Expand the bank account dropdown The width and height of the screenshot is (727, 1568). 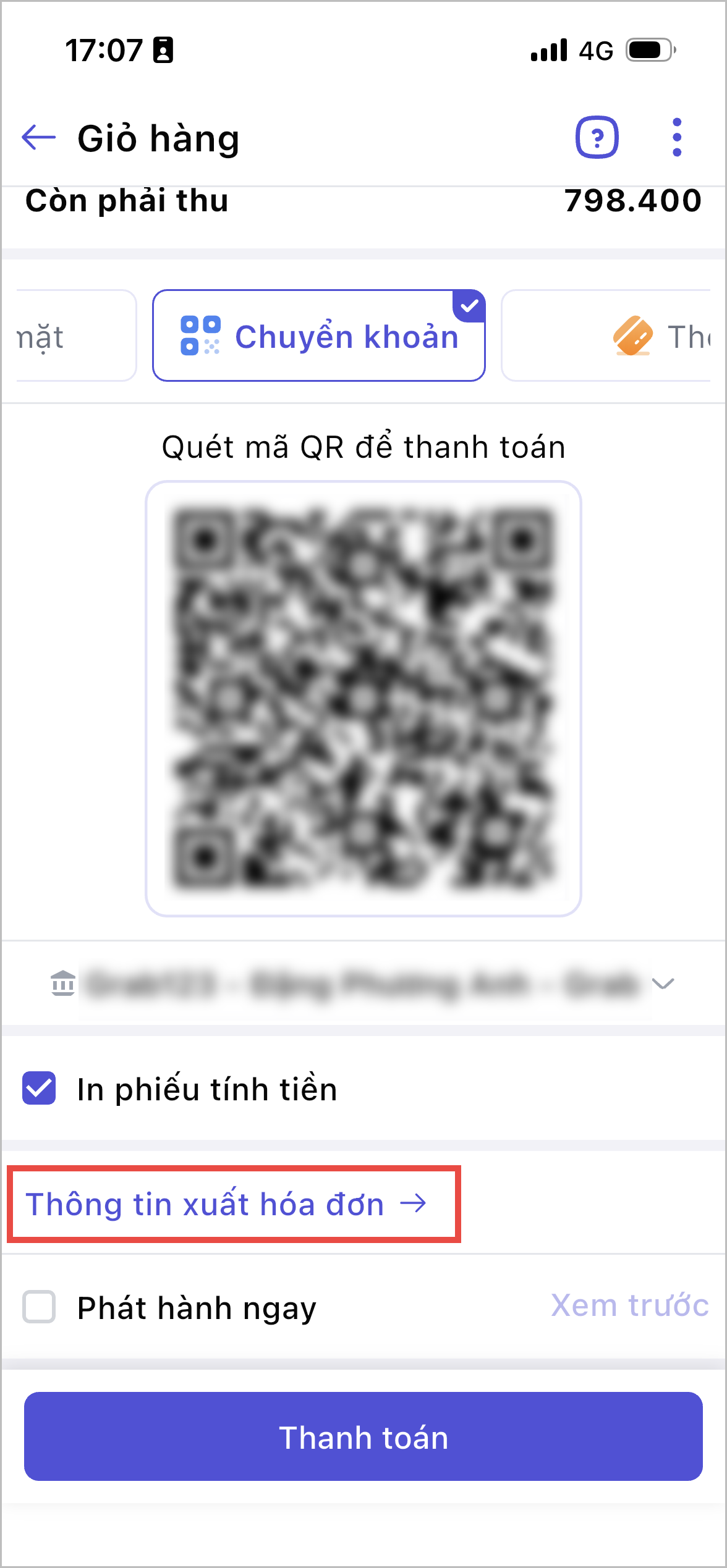[x=663, y=984]
